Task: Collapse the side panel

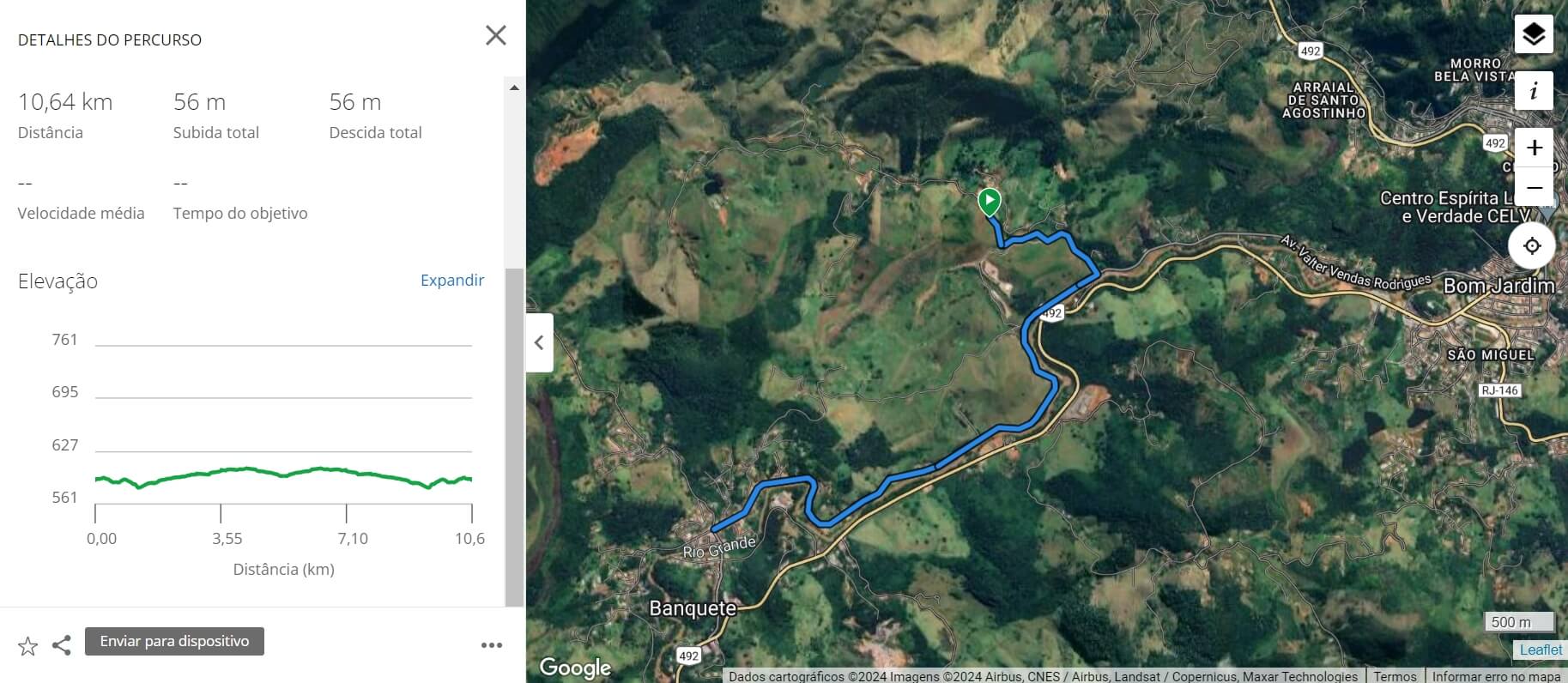Action: pos(539,343)
